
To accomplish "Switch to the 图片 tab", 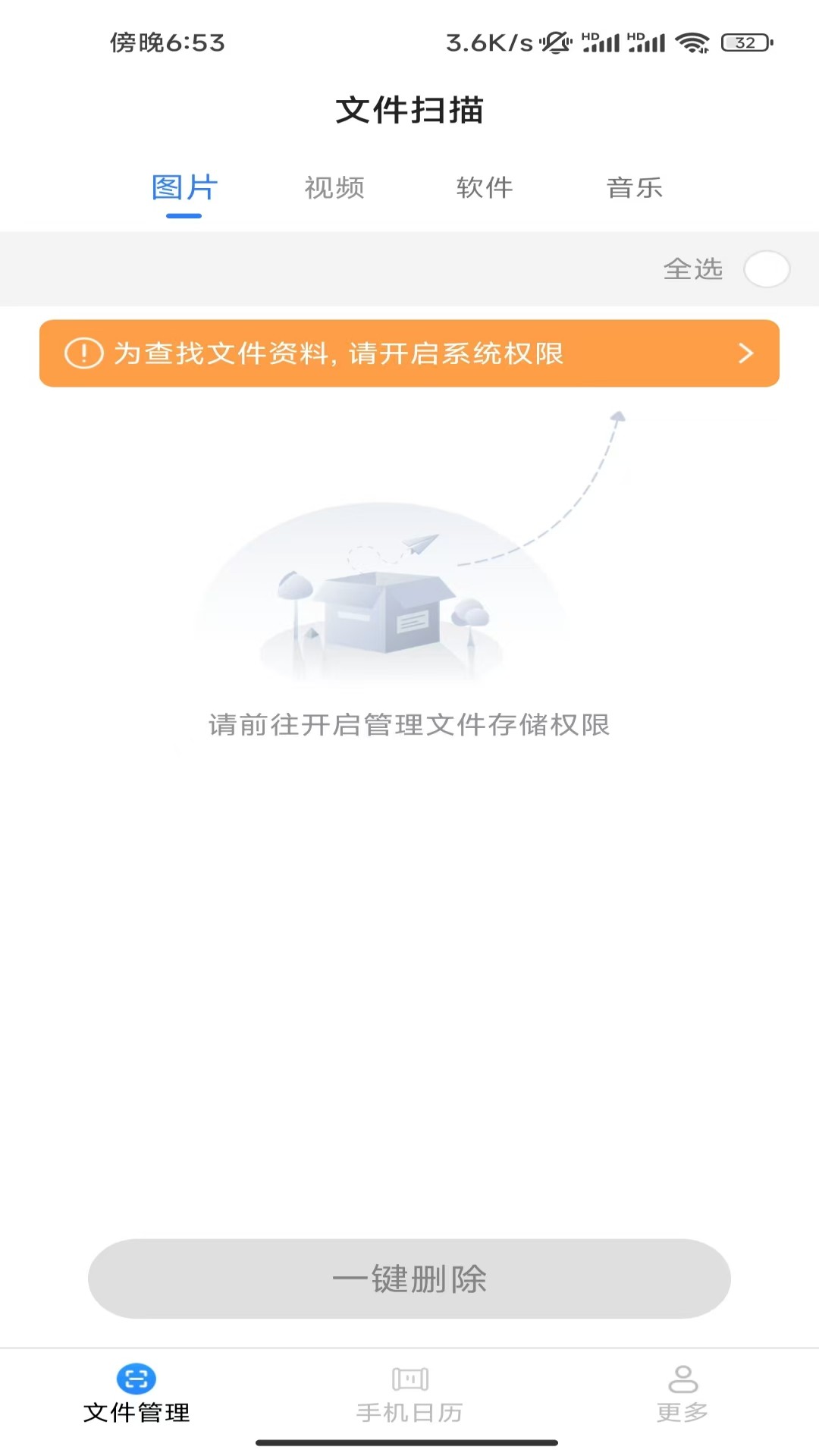I will tap(184, 187).
